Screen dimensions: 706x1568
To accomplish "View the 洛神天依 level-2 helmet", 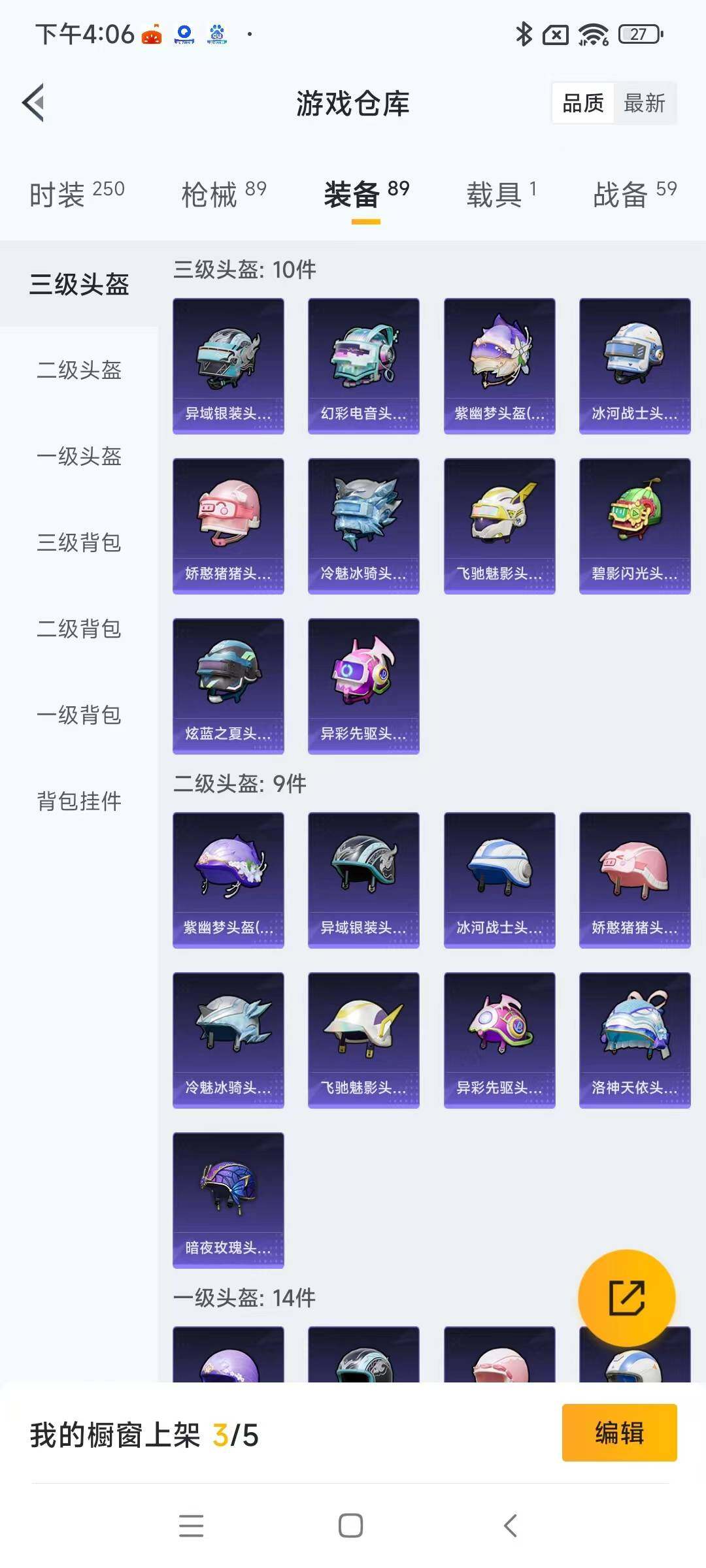I will point(635,1040).
